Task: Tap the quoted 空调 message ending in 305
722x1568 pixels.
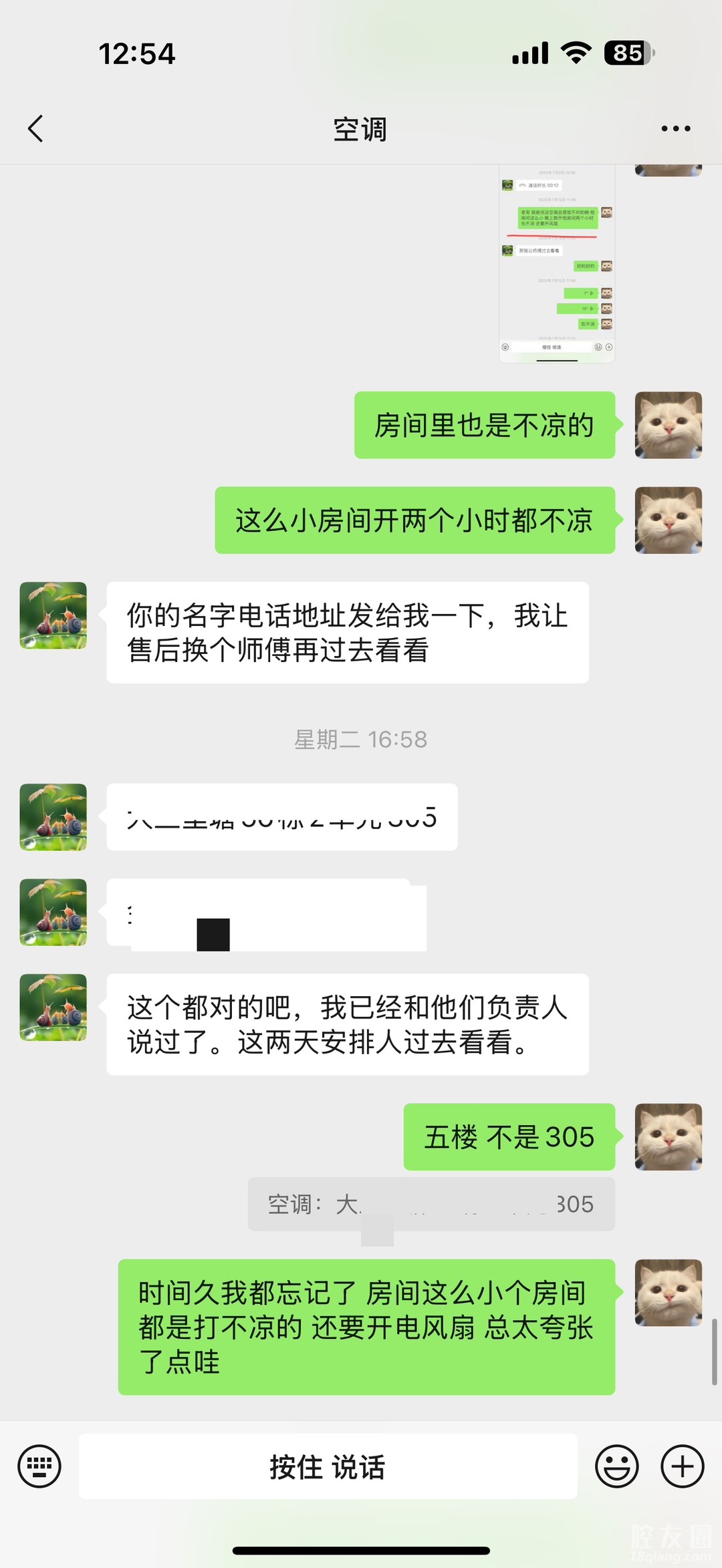Action: (x=431, y=1204)
